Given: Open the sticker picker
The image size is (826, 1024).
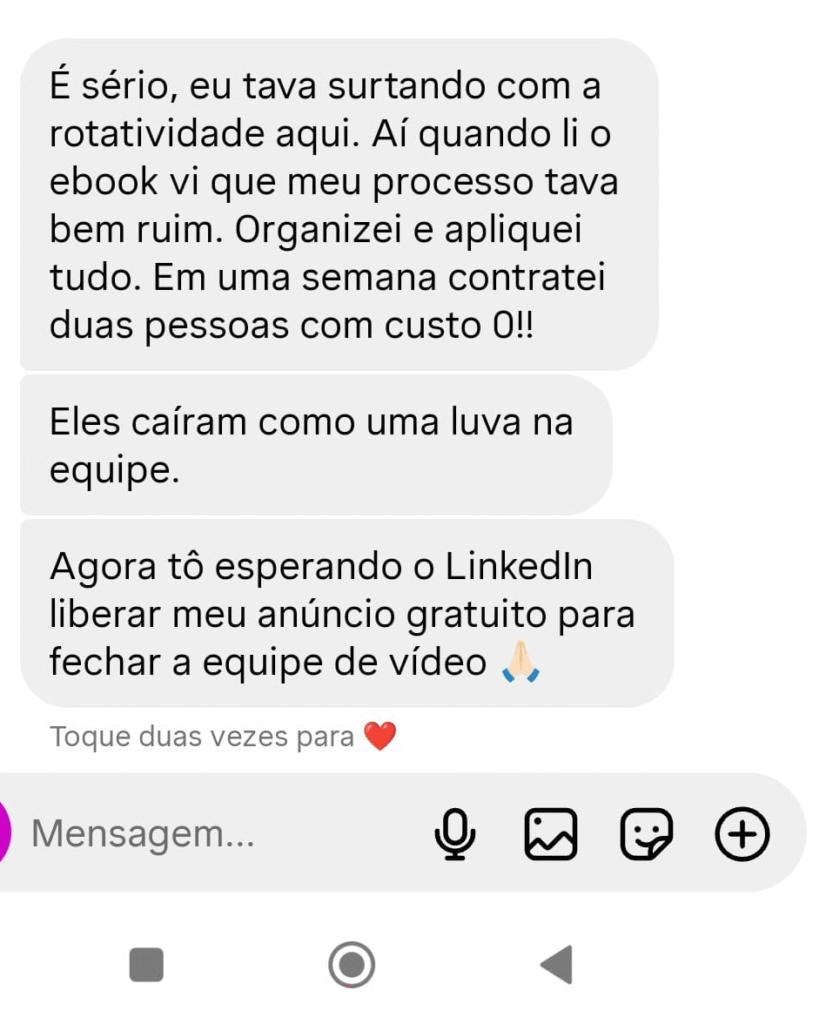Looking at the screenshot, I should 646,833.
